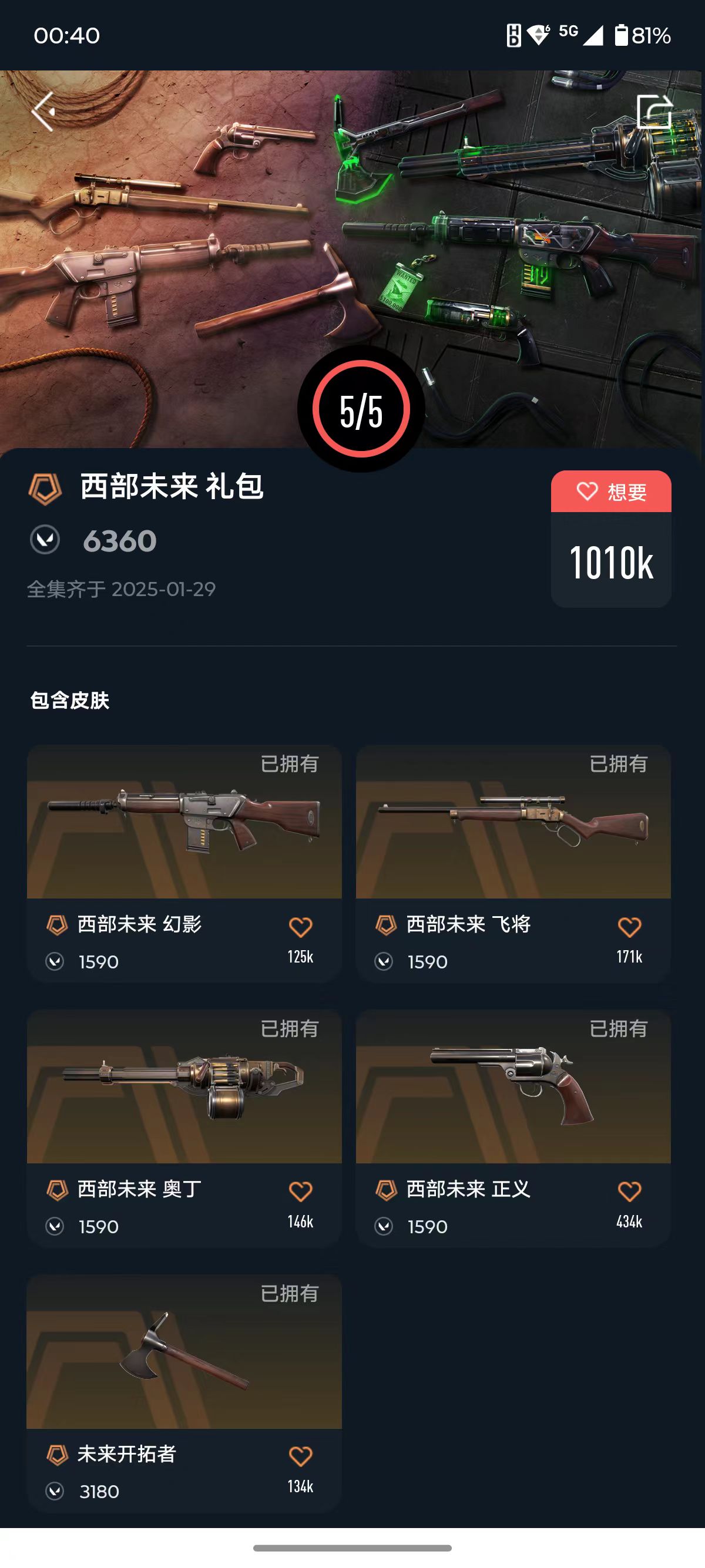Like the 西部未来 奥丁 skin
Image resolution: width=705 pixels, height=1568 pixels.
300,1191
